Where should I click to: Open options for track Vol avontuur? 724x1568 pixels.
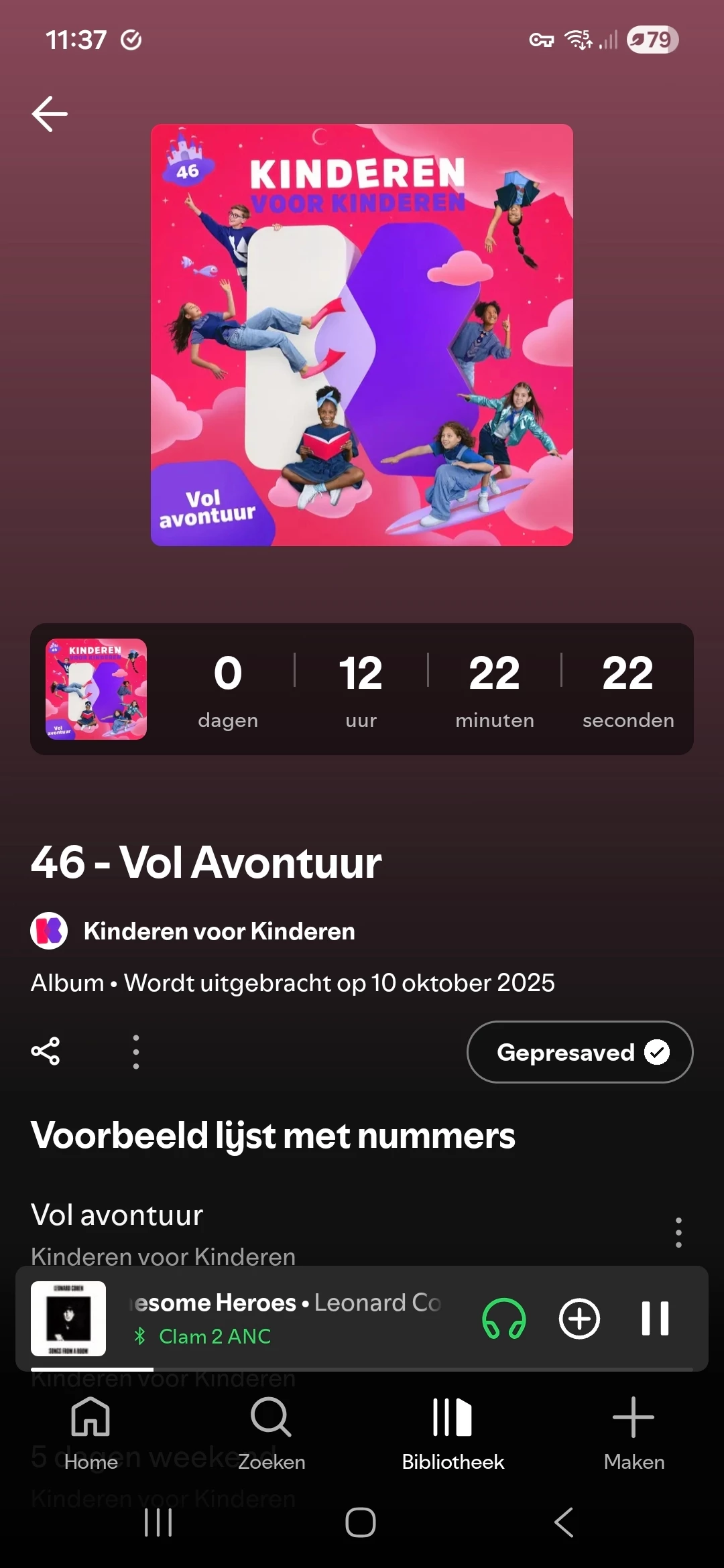point(678,1232)
